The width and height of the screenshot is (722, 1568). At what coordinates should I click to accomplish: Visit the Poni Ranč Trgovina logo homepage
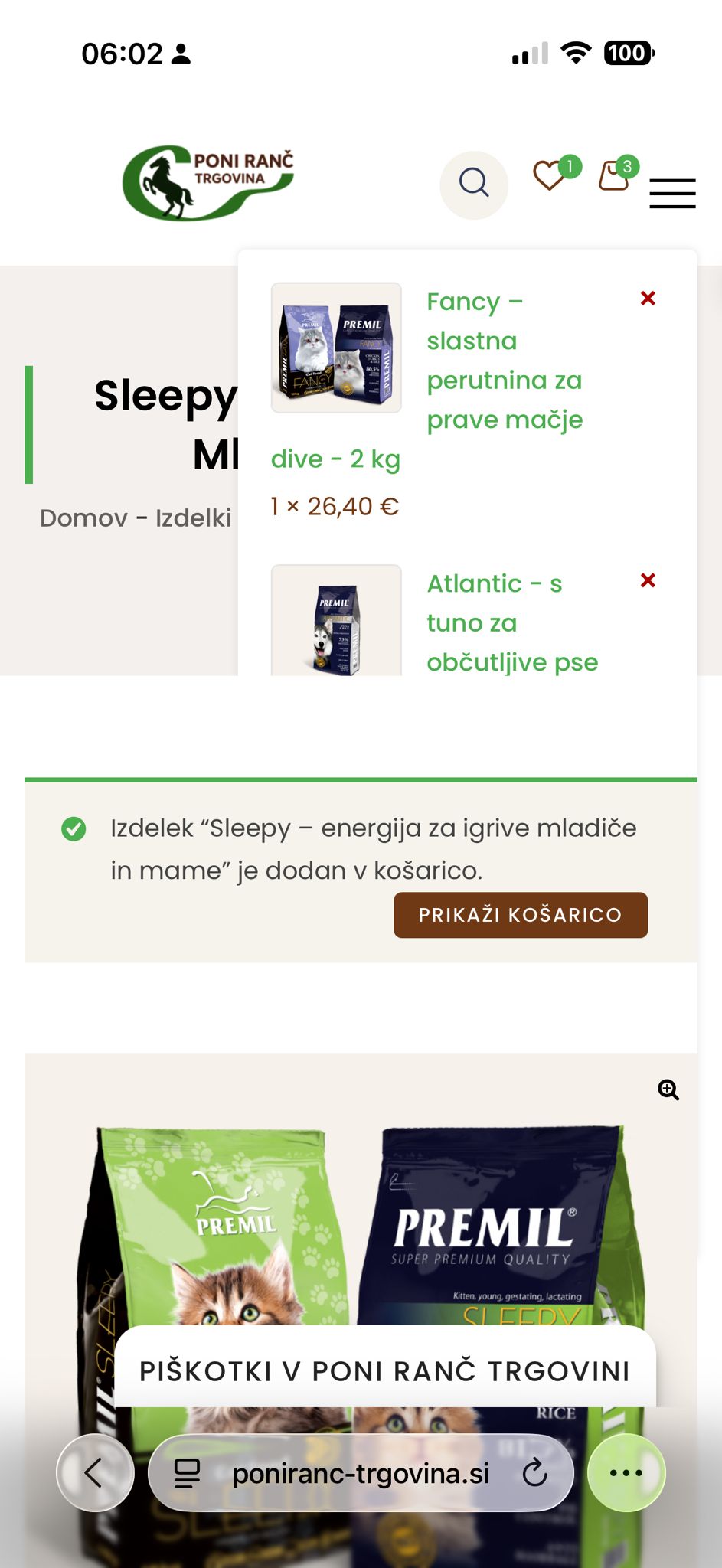pos(208,182)
